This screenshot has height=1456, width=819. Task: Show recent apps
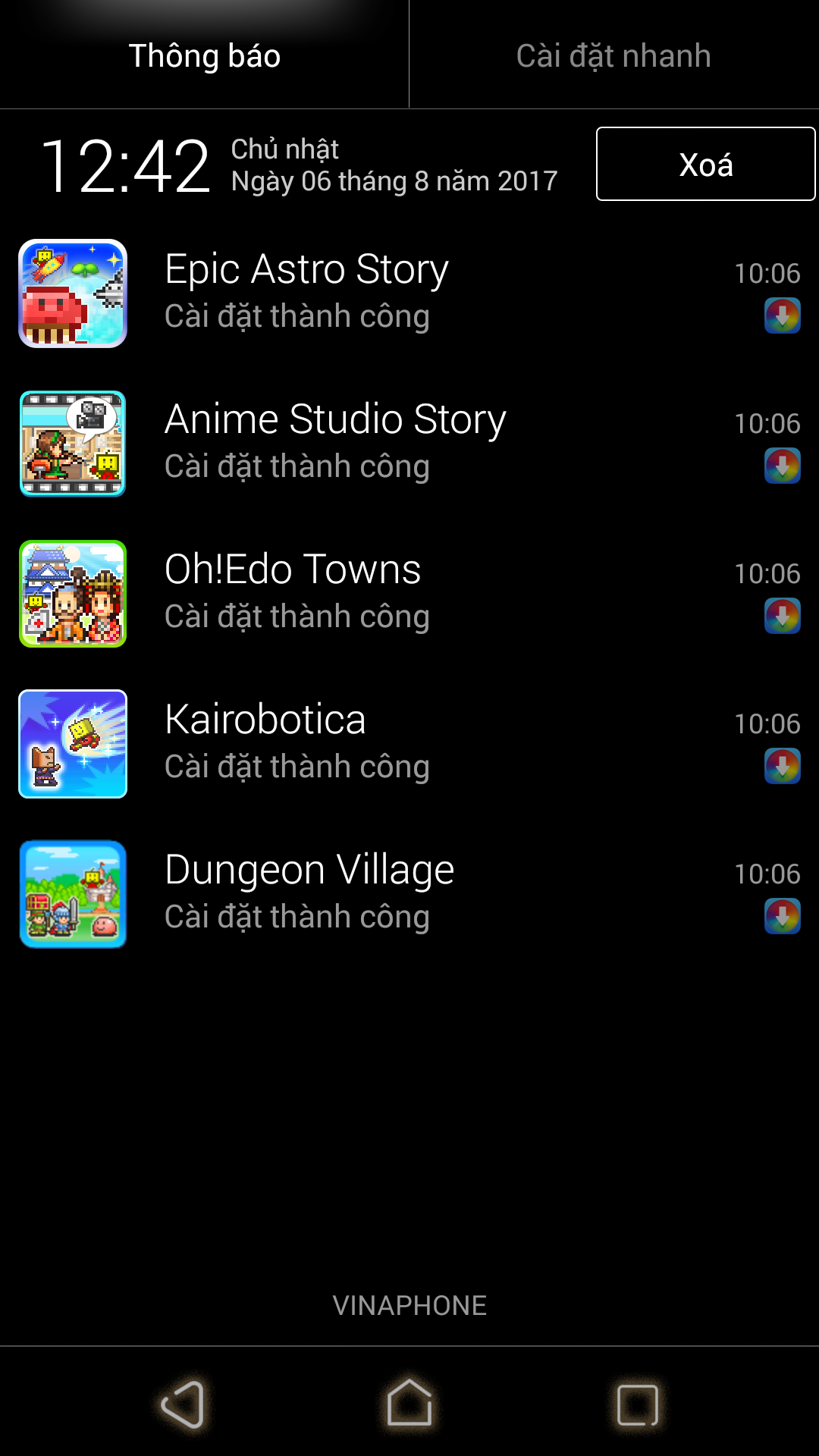[637, 1404]
